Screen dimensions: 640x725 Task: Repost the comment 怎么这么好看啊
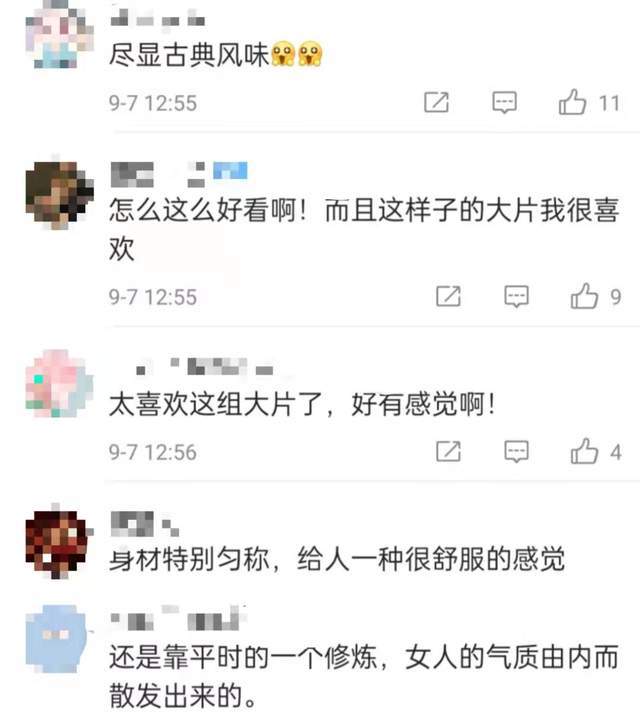point(449,297)
